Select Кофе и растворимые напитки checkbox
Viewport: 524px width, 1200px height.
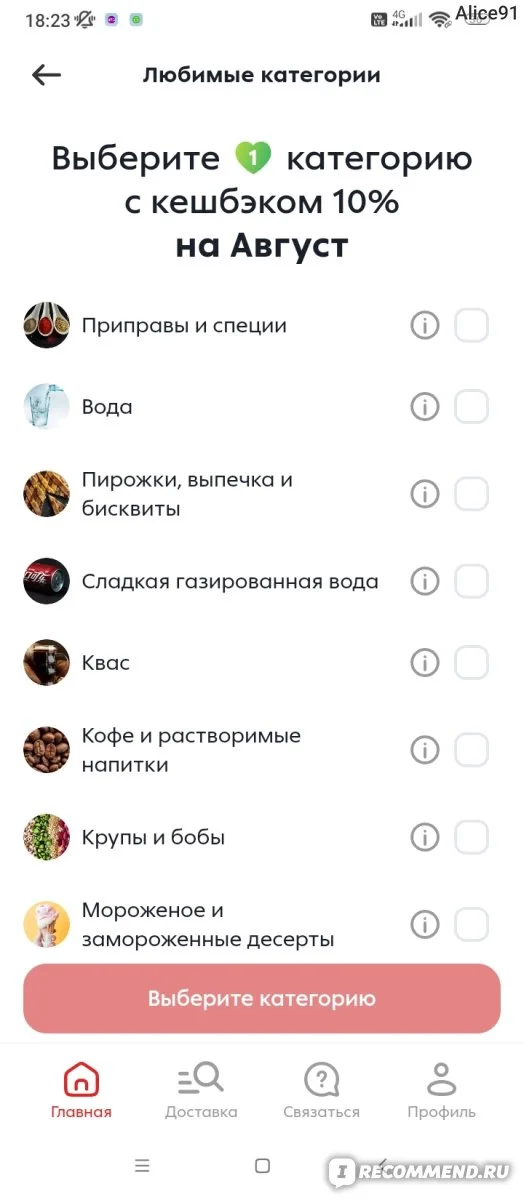(x=471, y=750)
